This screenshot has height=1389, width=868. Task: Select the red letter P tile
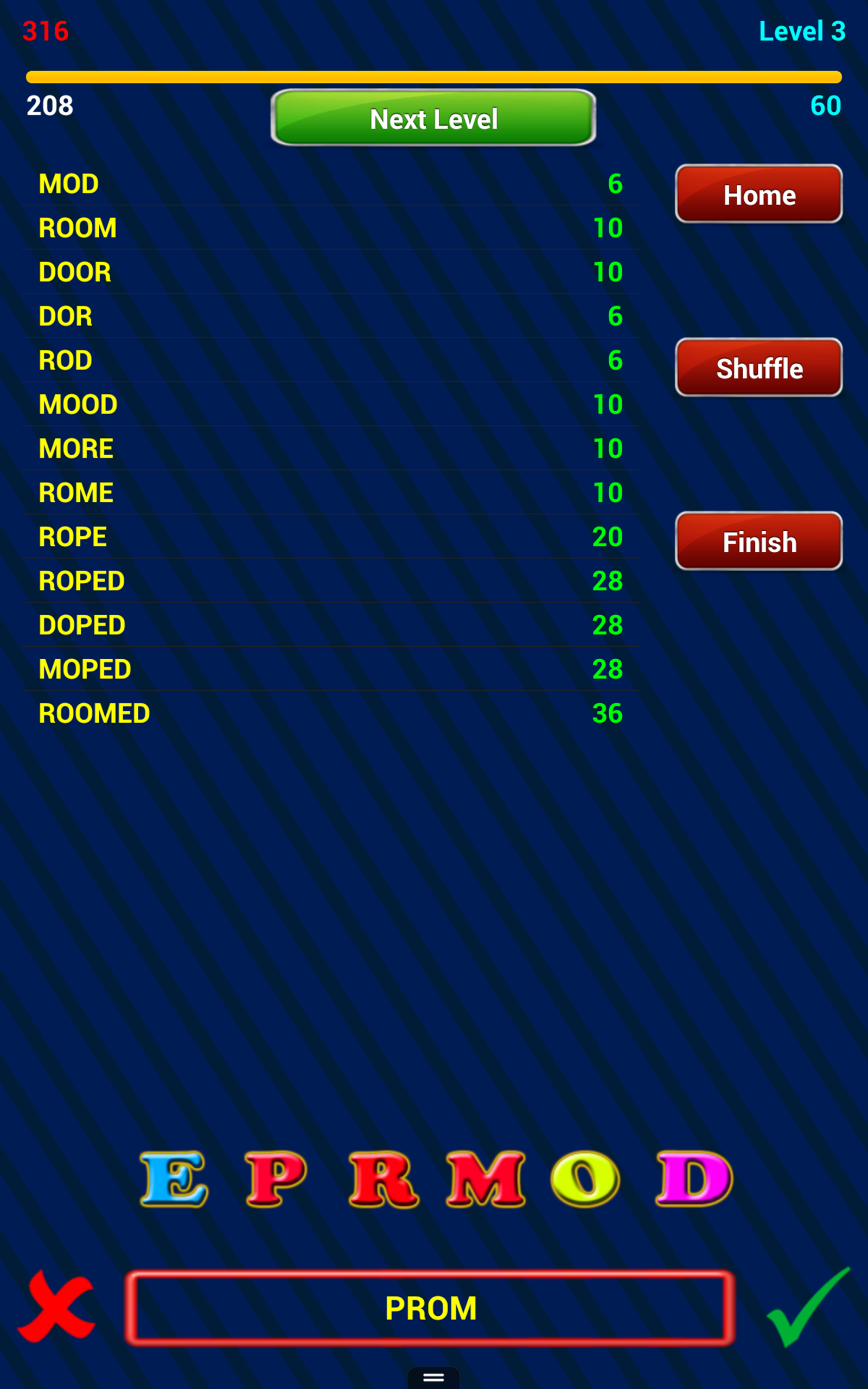[x=276, y=1180]
